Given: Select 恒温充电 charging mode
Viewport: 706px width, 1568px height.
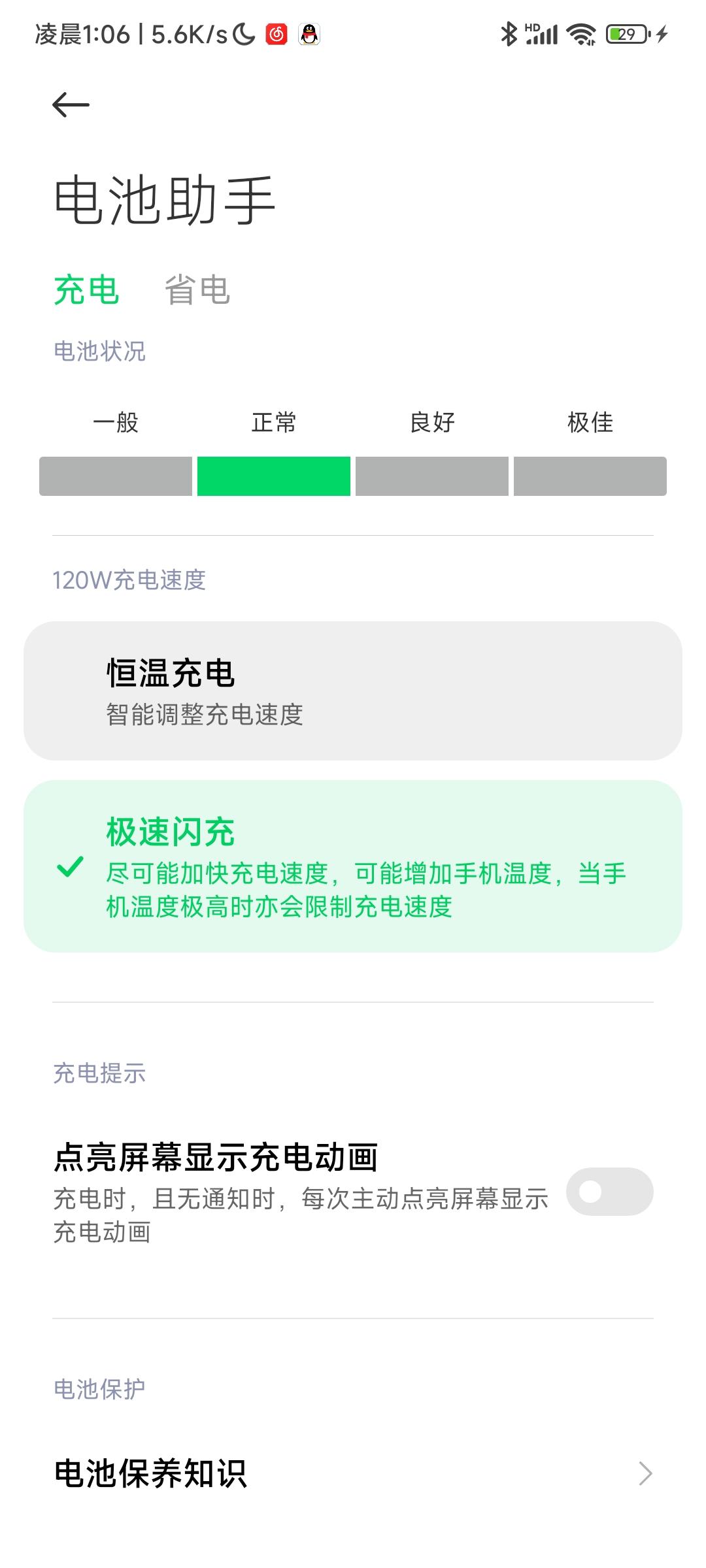Looking at the screenshot, I should tap(353, 691).
